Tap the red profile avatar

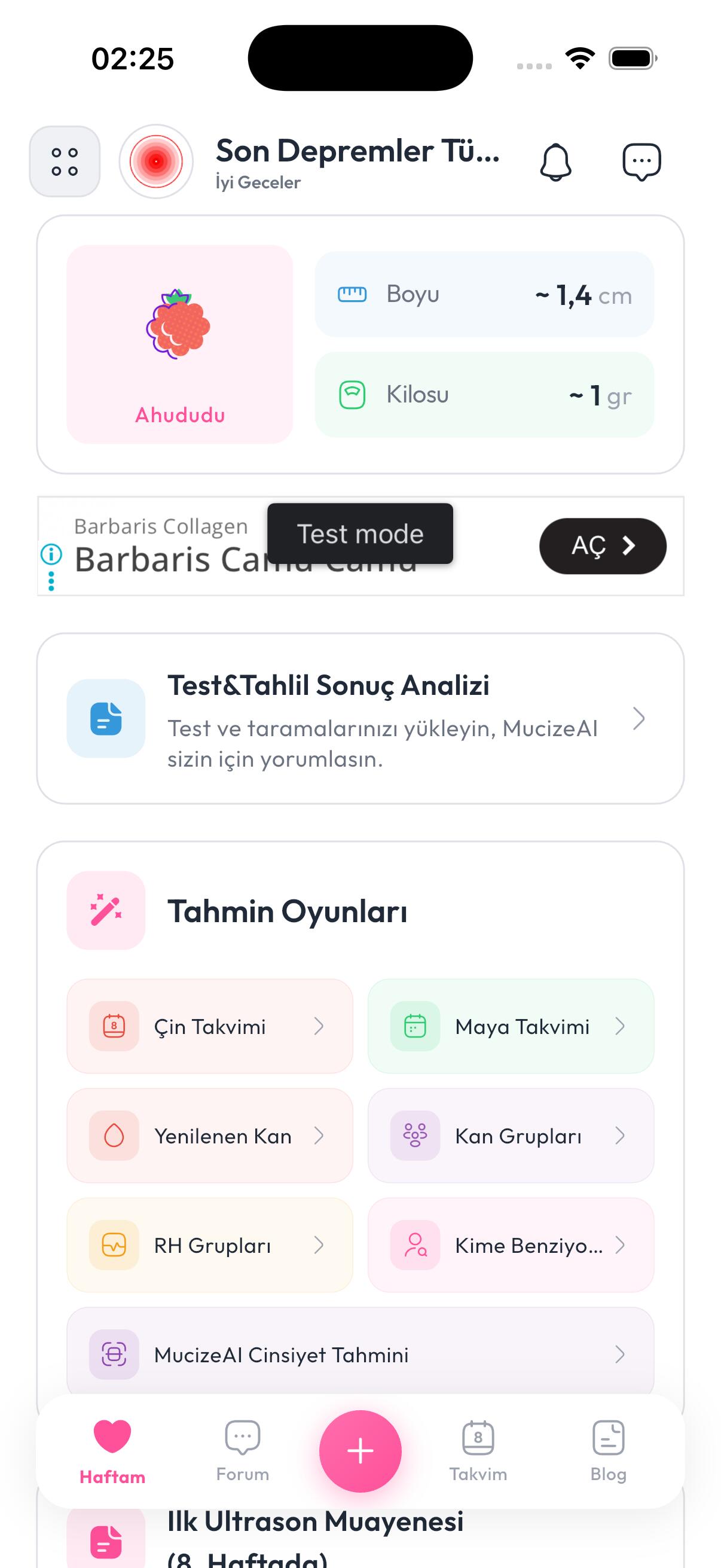[x=157, y=161]
